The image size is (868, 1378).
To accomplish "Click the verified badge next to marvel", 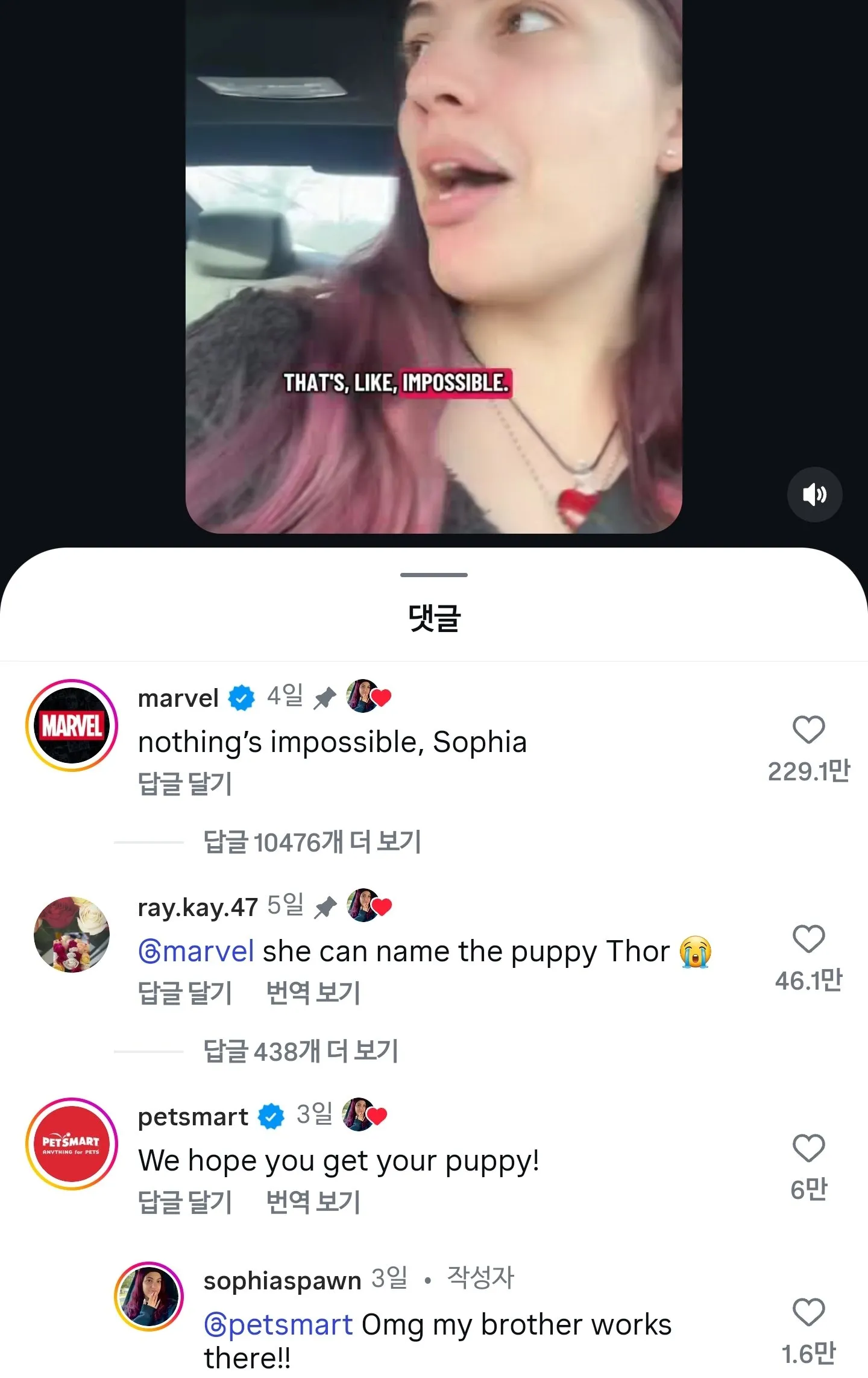I will pyautogui.click(x=242, y=697).
